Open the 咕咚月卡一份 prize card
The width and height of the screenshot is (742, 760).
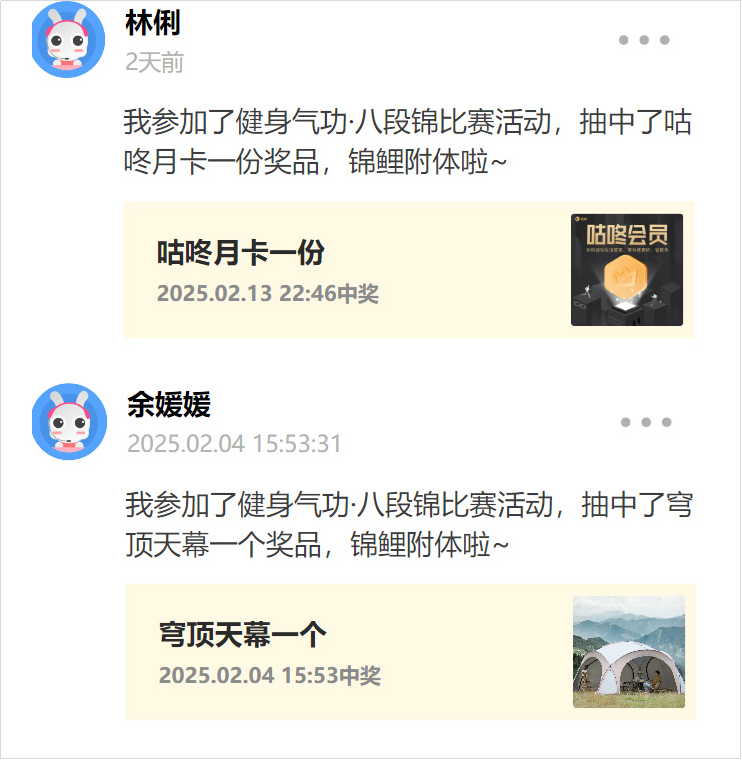[x=408, y=270]
